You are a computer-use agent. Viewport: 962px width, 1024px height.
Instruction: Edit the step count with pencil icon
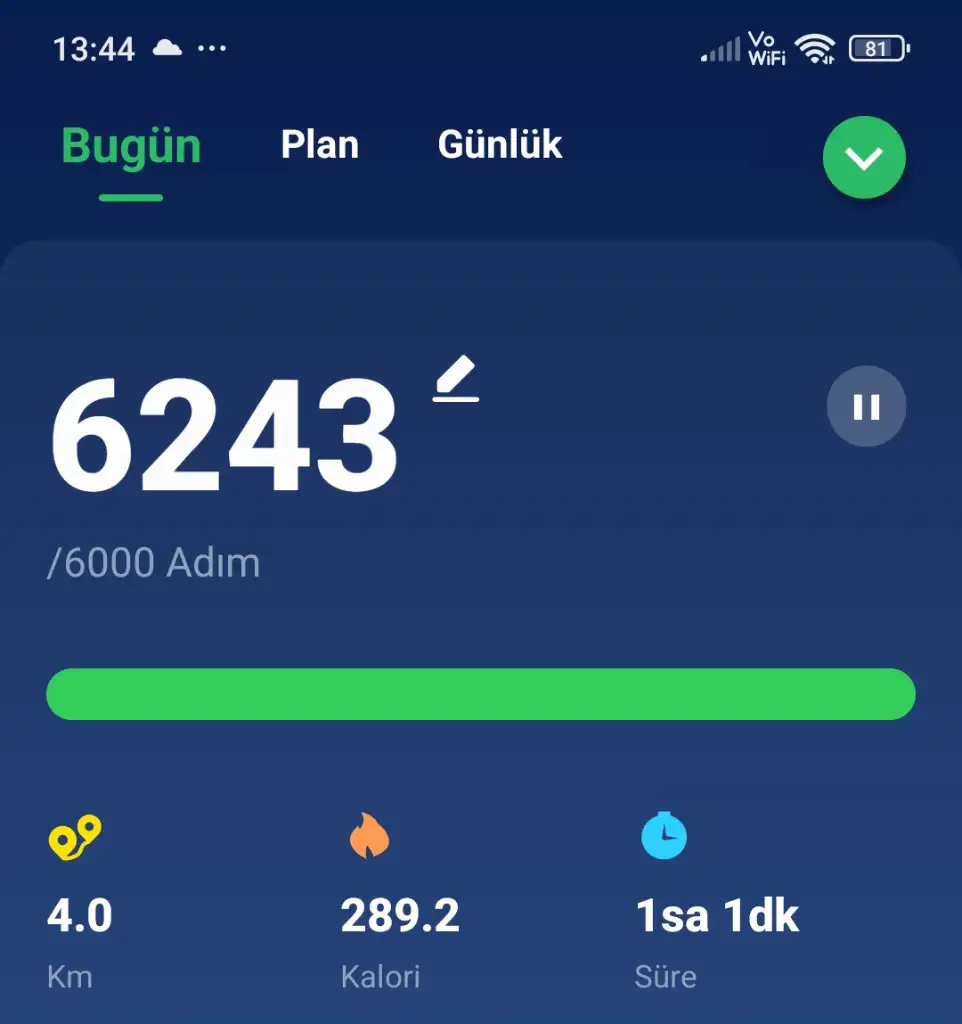[x=456, y=381]
